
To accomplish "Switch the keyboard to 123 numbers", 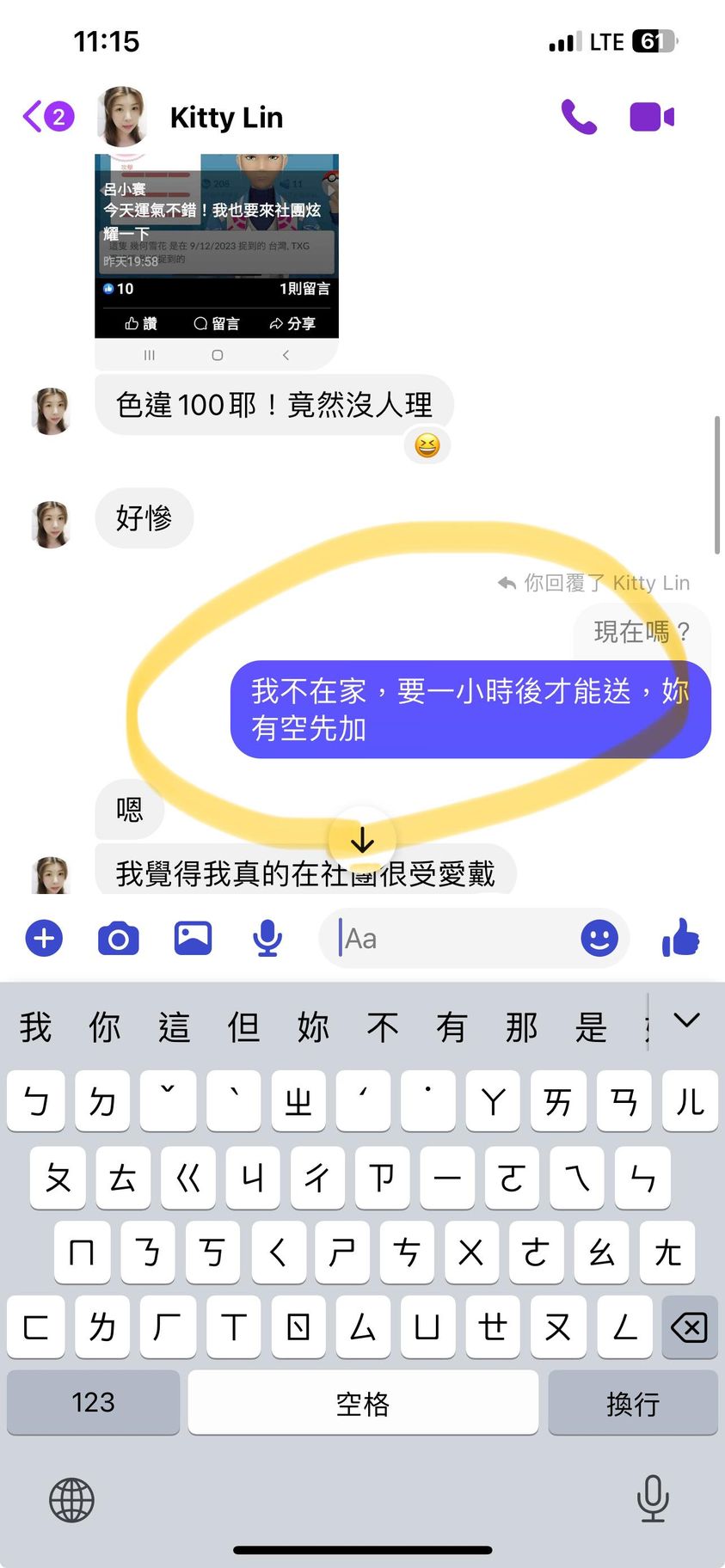I will (93, 1402).
